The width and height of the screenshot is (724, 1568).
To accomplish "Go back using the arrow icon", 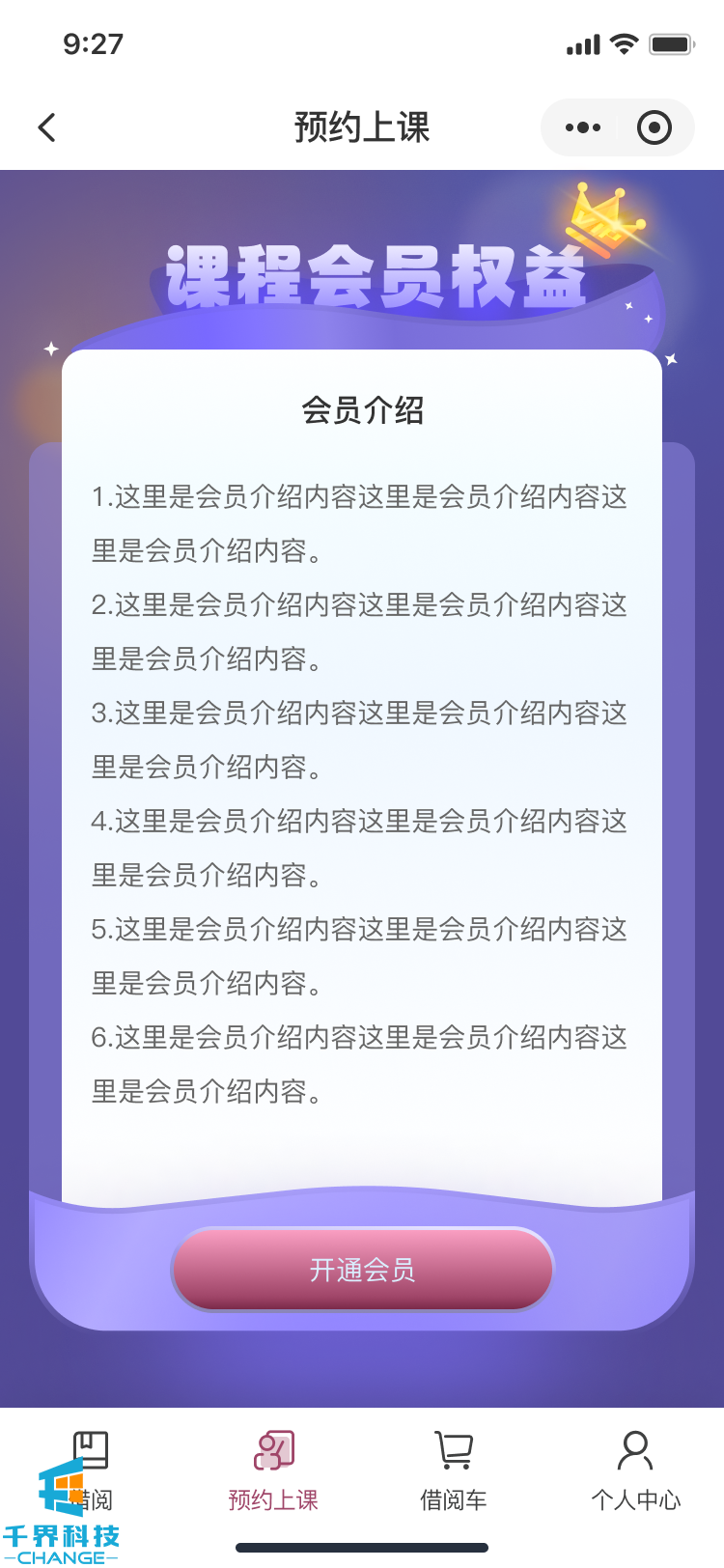I will [46, 127].
